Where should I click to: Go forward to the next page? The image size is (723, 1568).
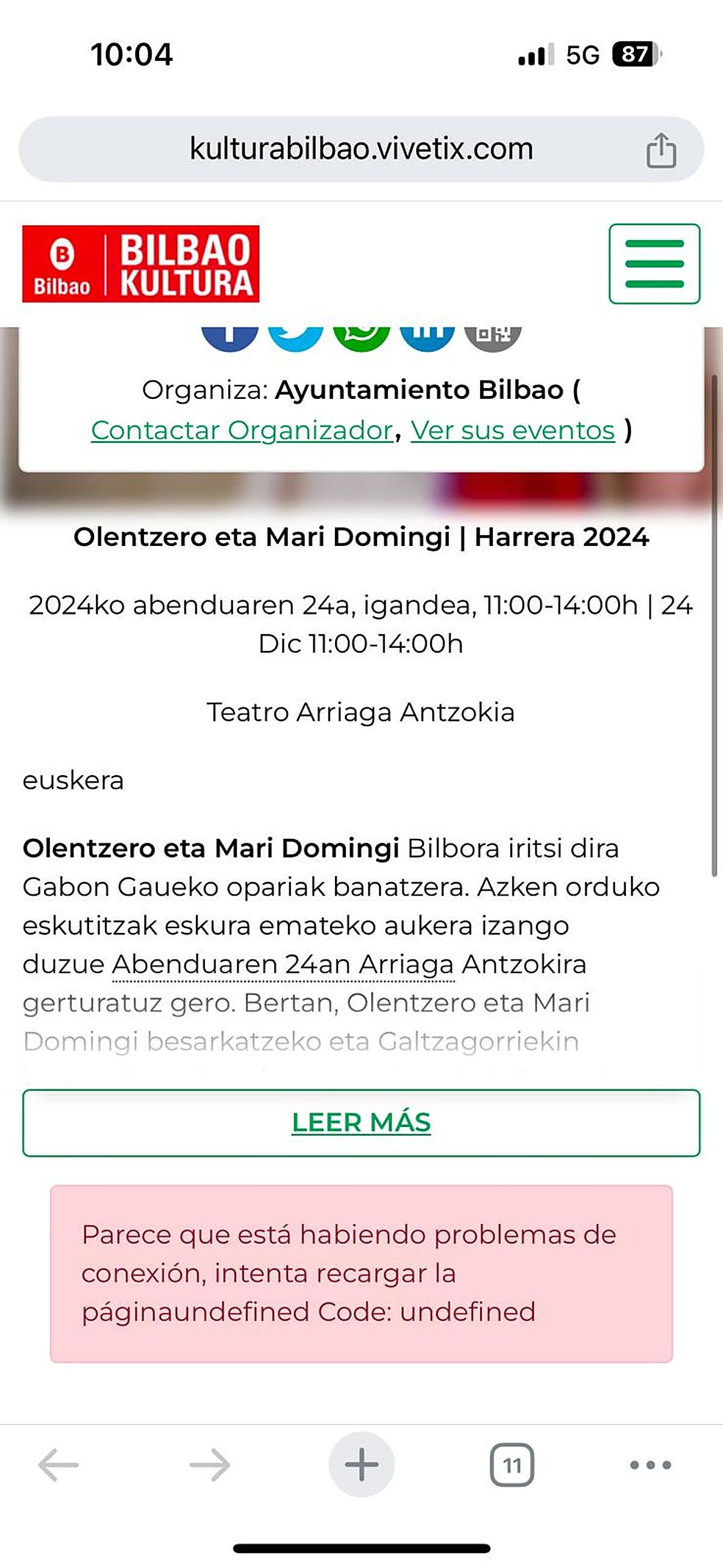[x=210, y=1464]
